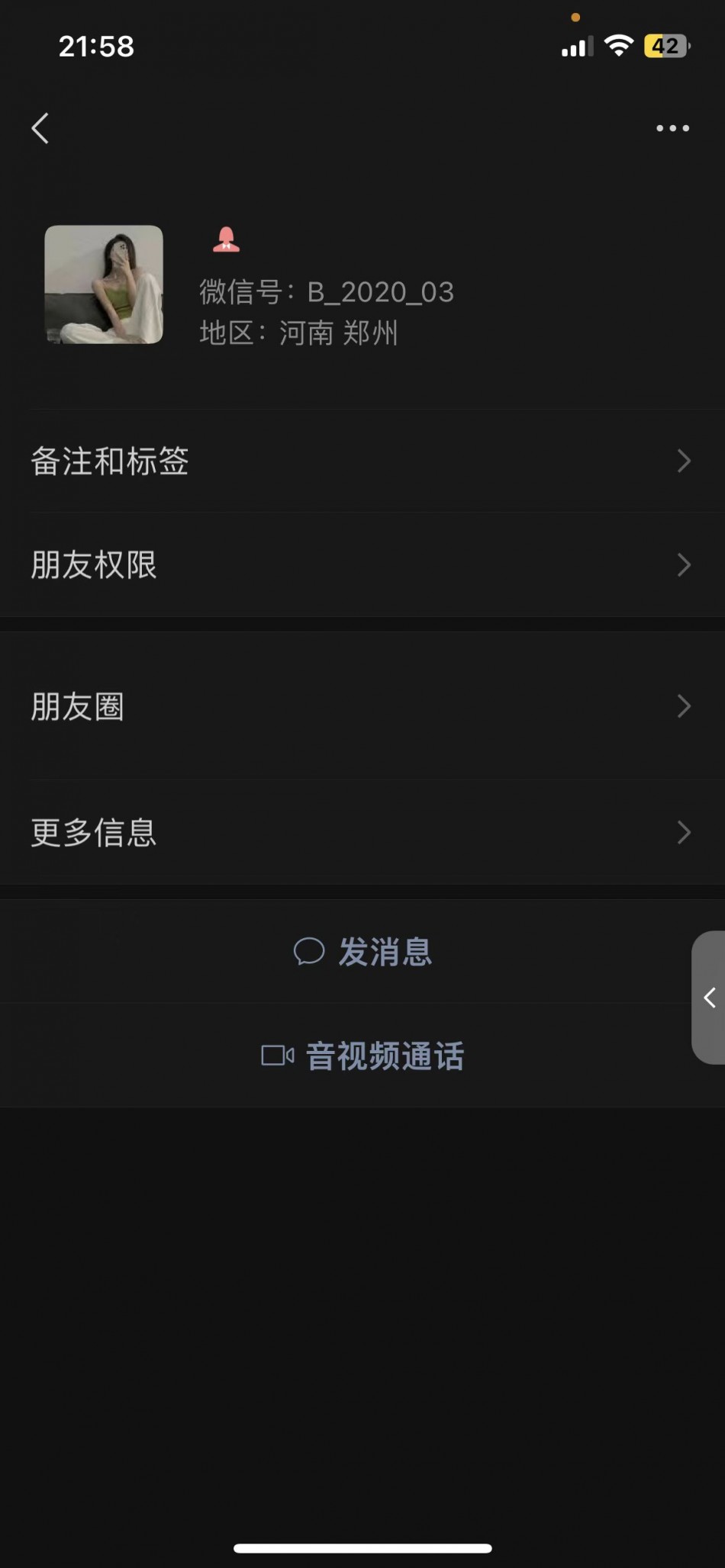Open 更多信息 row
The image size is (725, 1568).
coord(362,832)
